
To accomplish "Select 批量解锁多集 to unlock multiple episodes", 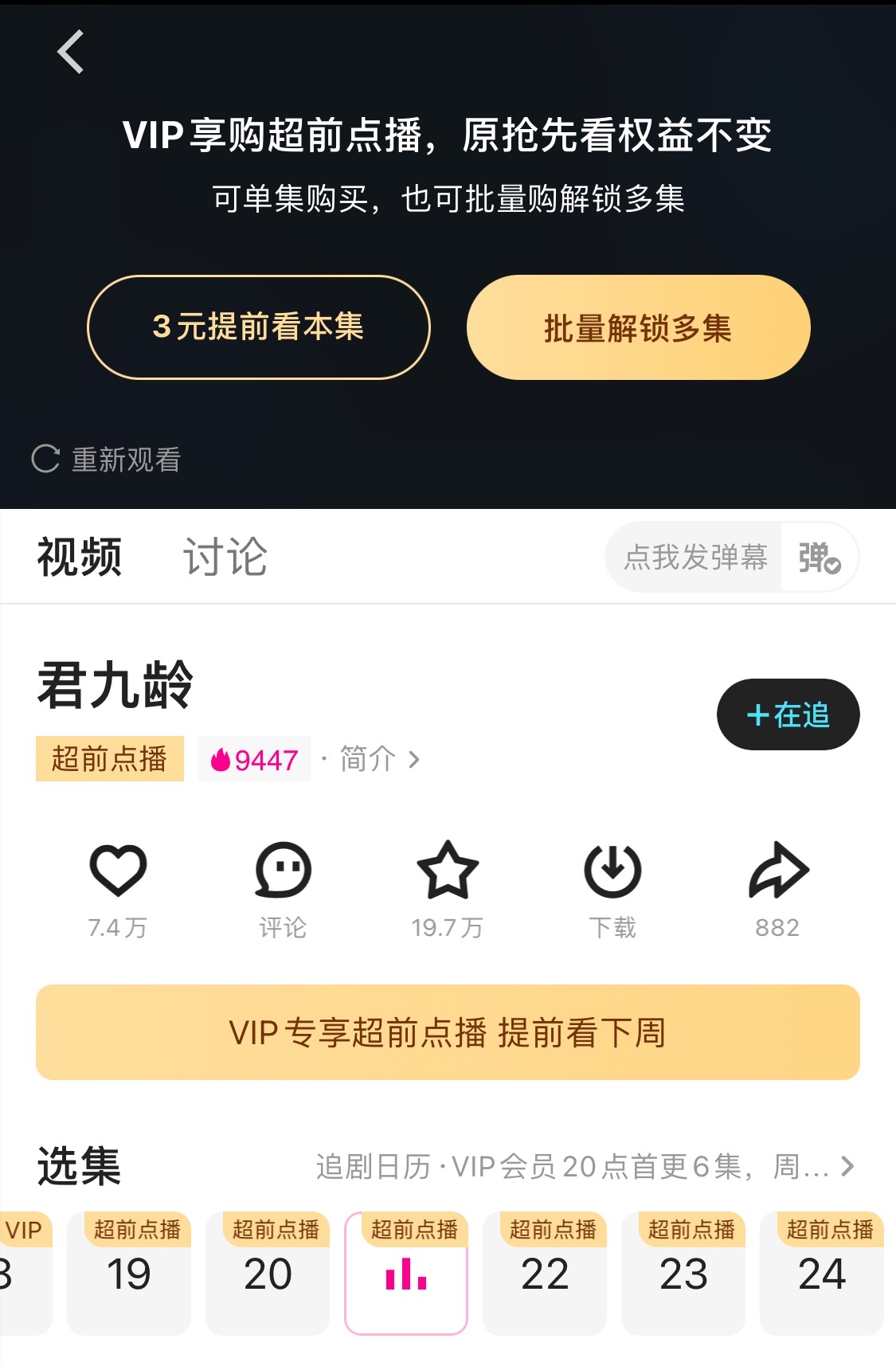I will pyautogui.click(x=638, y=327).
